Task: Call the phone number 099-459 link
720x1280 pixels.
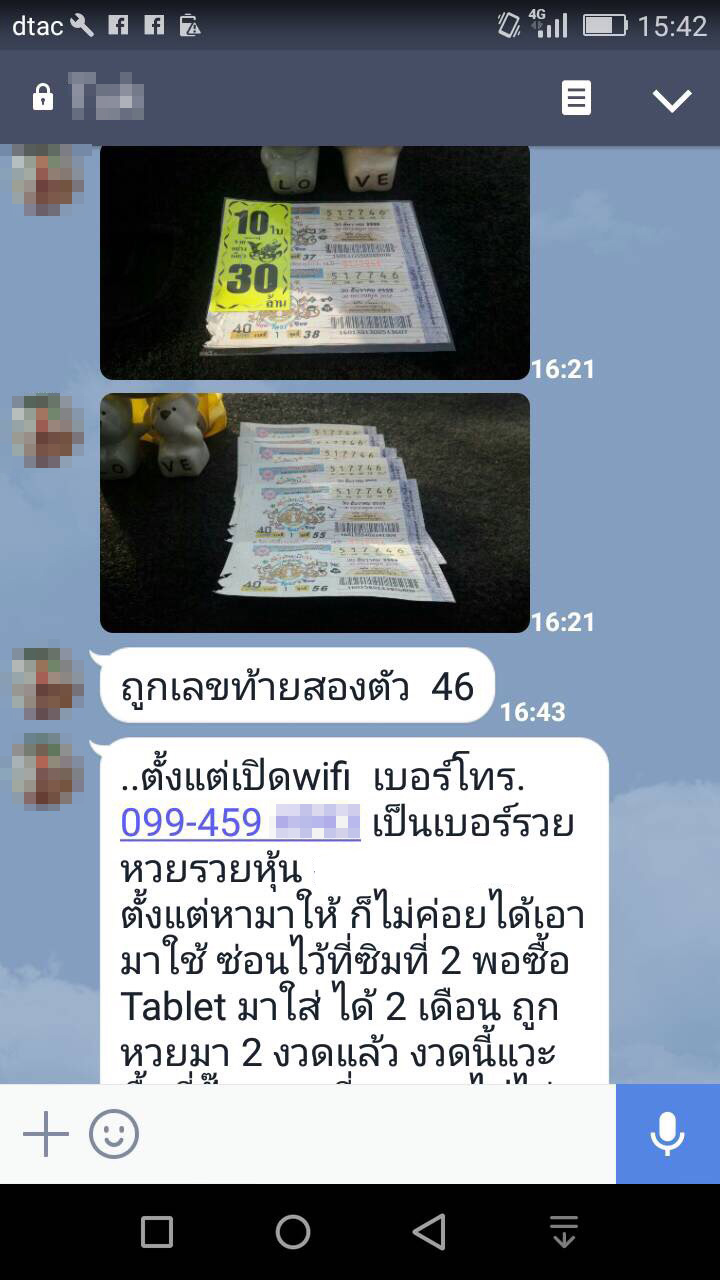Action: [x=240, y=823]
